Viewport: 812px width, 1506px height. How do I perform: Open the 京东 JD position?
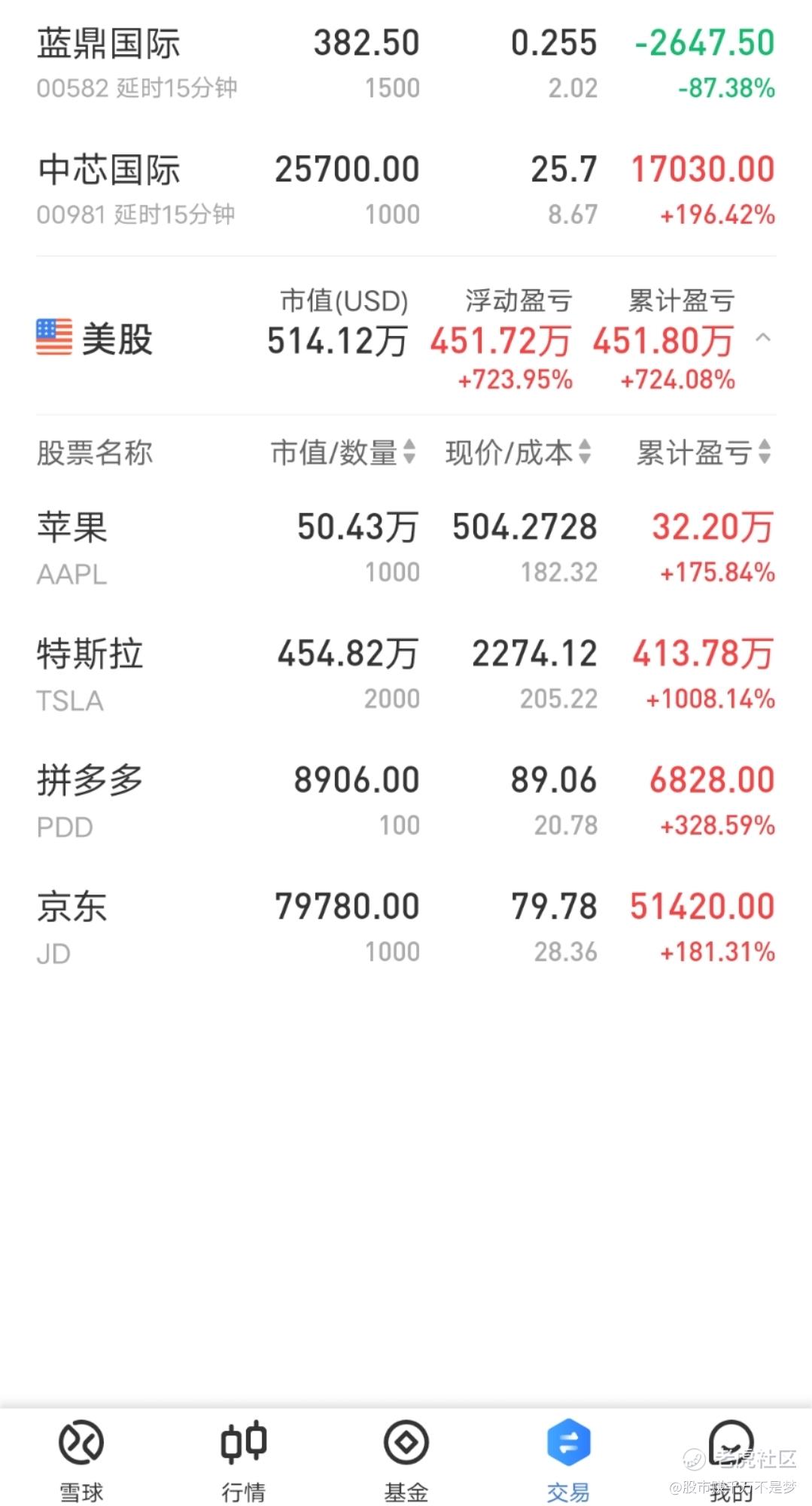tap(406, 927)
